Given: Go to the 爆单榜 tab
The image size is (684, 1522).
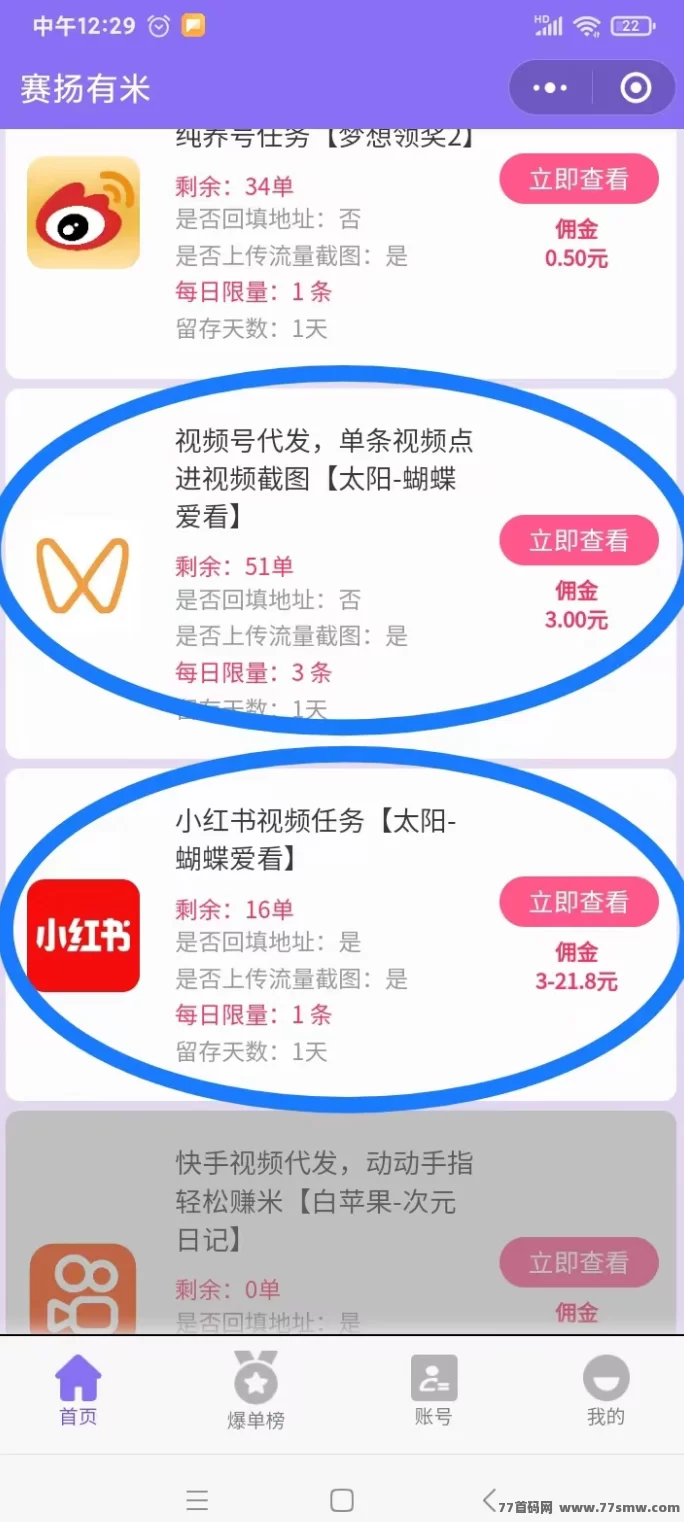Looking at the screenshot, I should (x=256, y=1391).
